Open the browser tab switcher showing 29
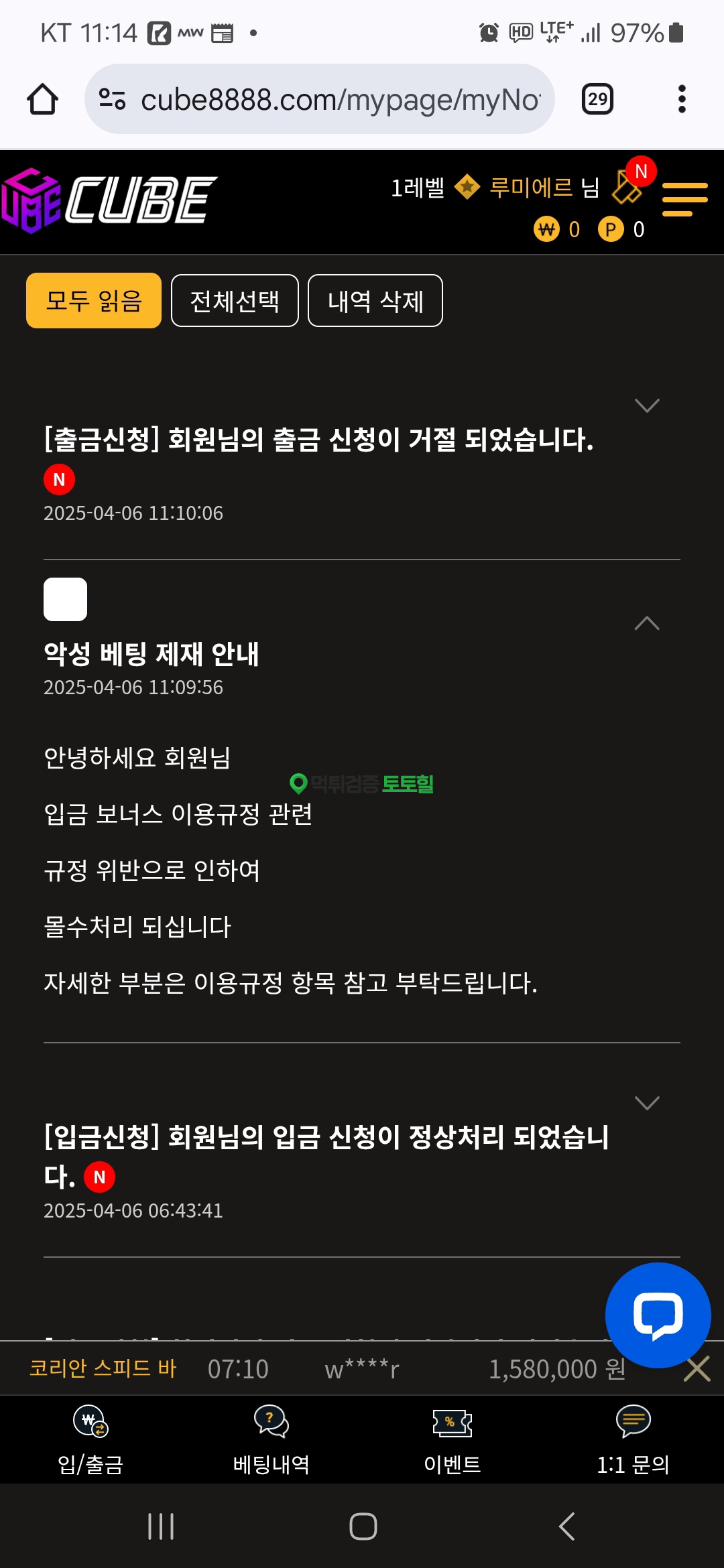Viewport: 724px width, 1568px height. (x=597, y=99)
